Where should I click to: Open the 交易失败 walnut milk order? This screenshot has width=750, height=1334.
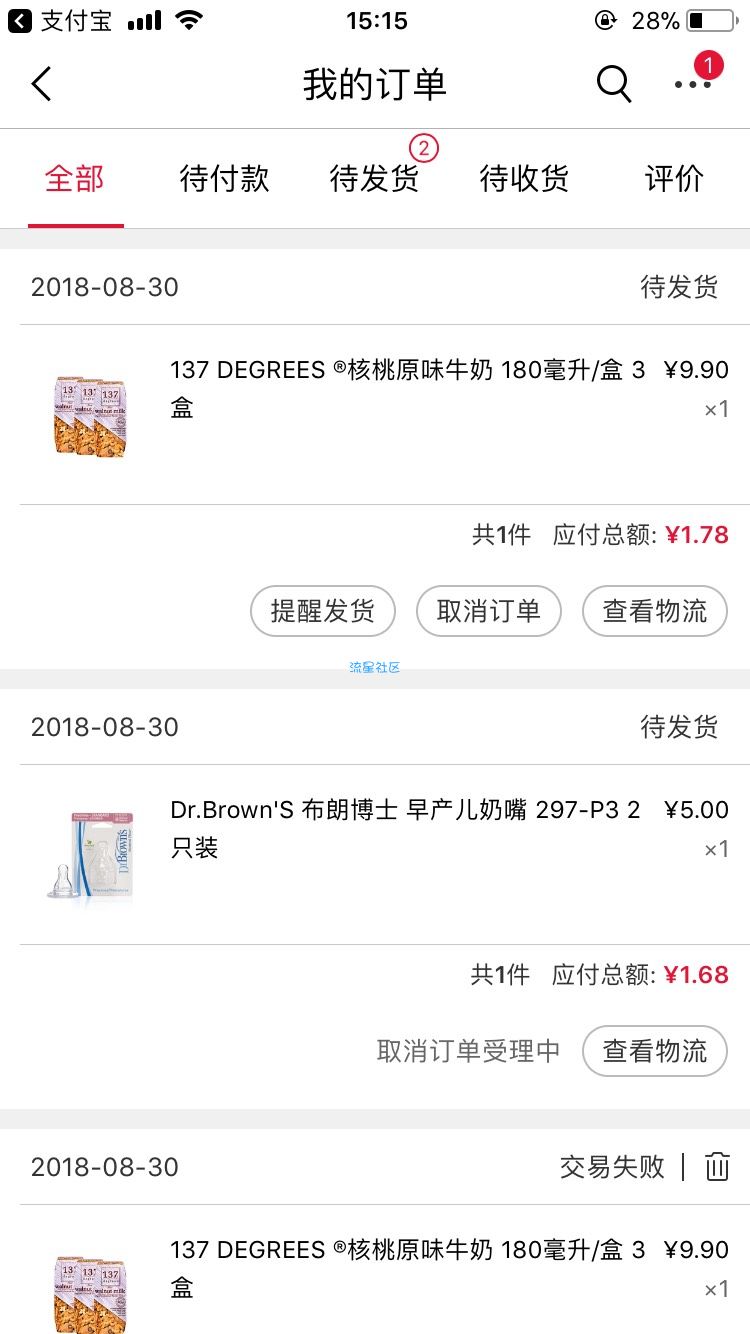point(407,1268)
